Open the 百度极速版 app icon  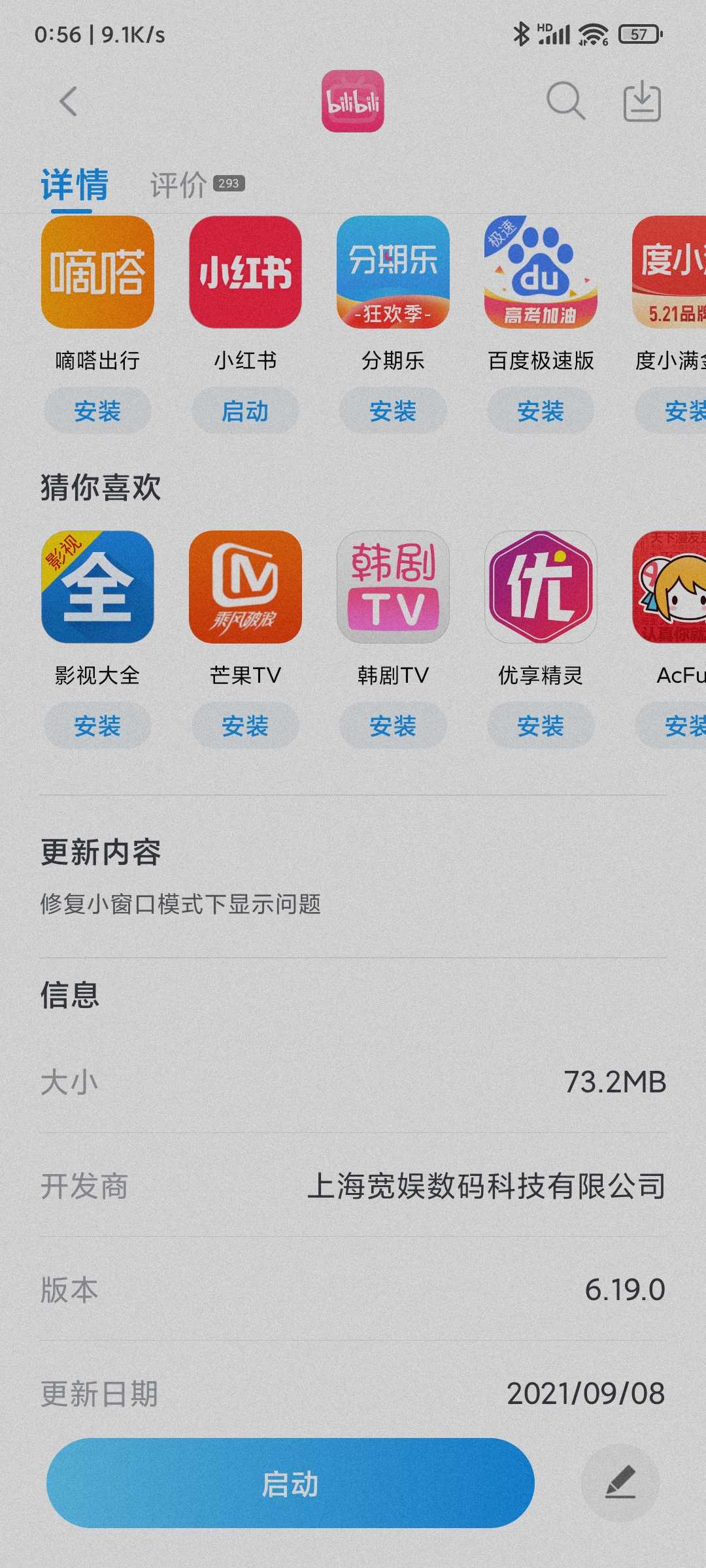tap(541, 272)
